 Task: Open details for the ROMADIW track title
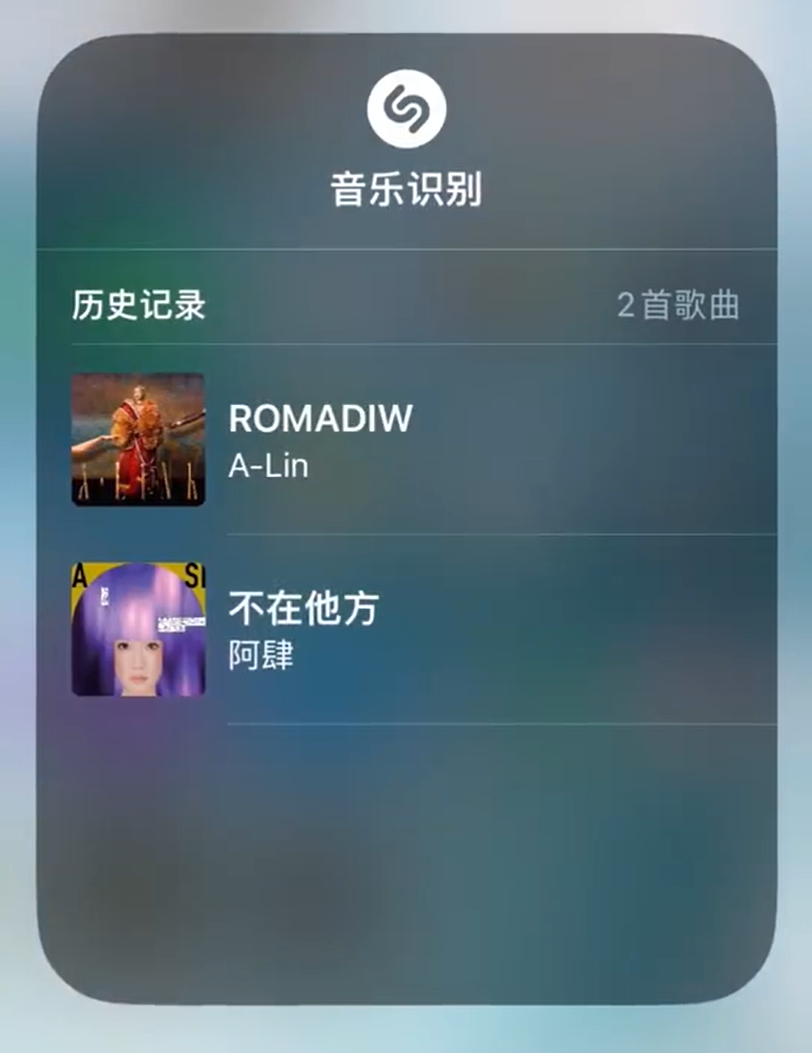pyautogui.click(x=318, y=418)
